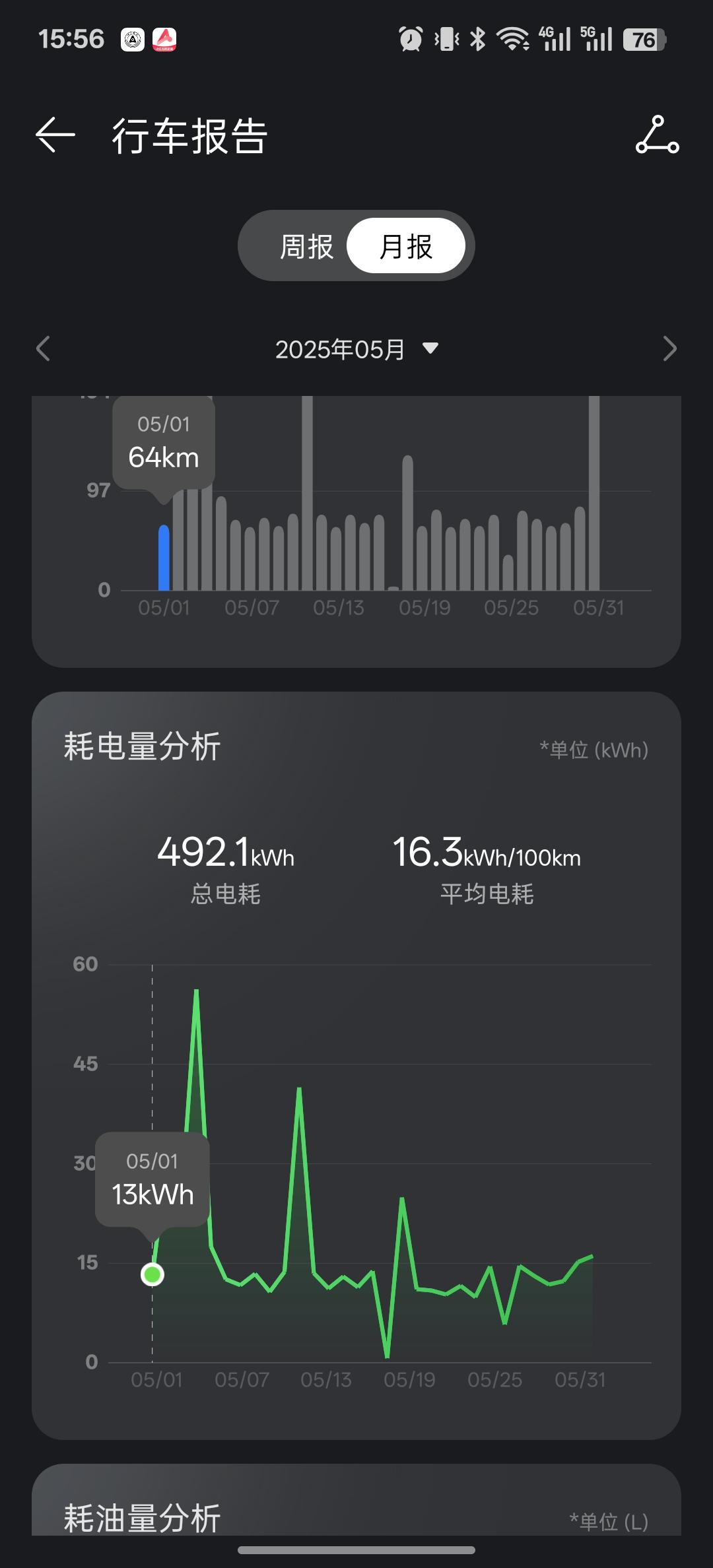Select the 月报 tab

[x=406, y=247]
